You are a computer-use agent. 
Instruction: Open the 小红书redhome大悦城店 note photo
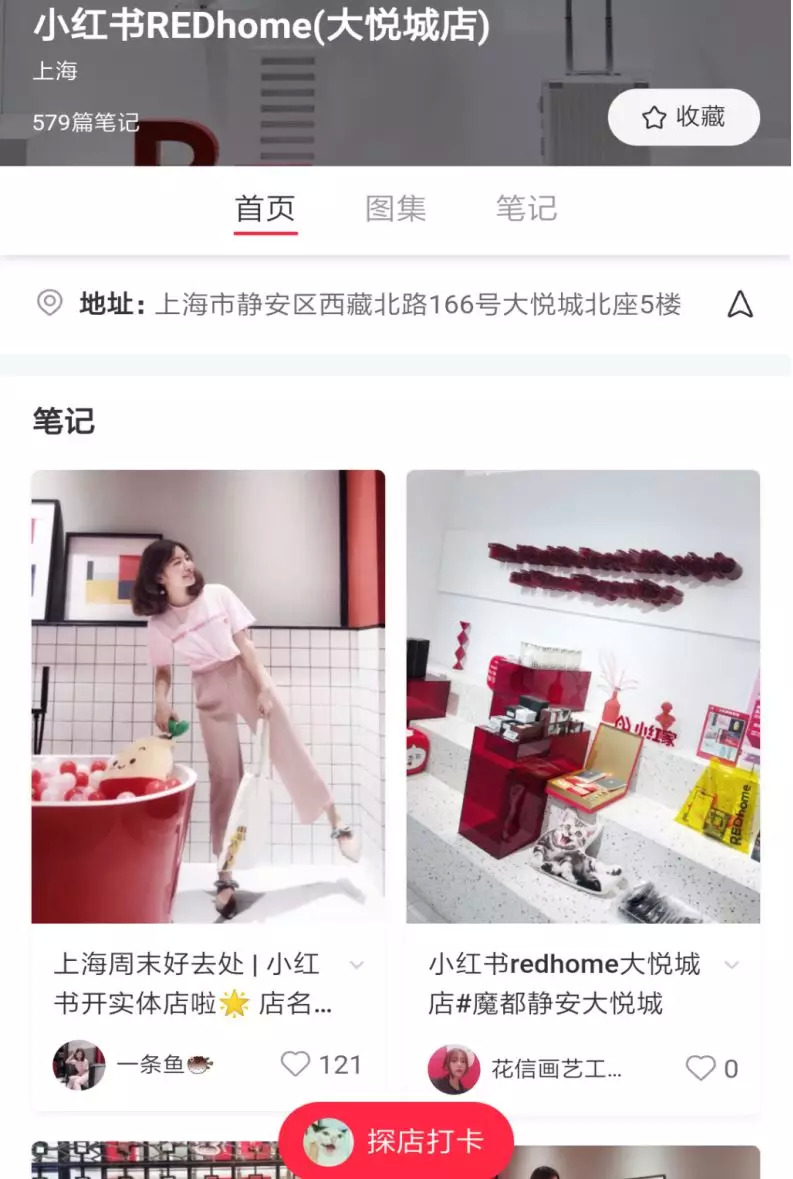pos(583,696)
